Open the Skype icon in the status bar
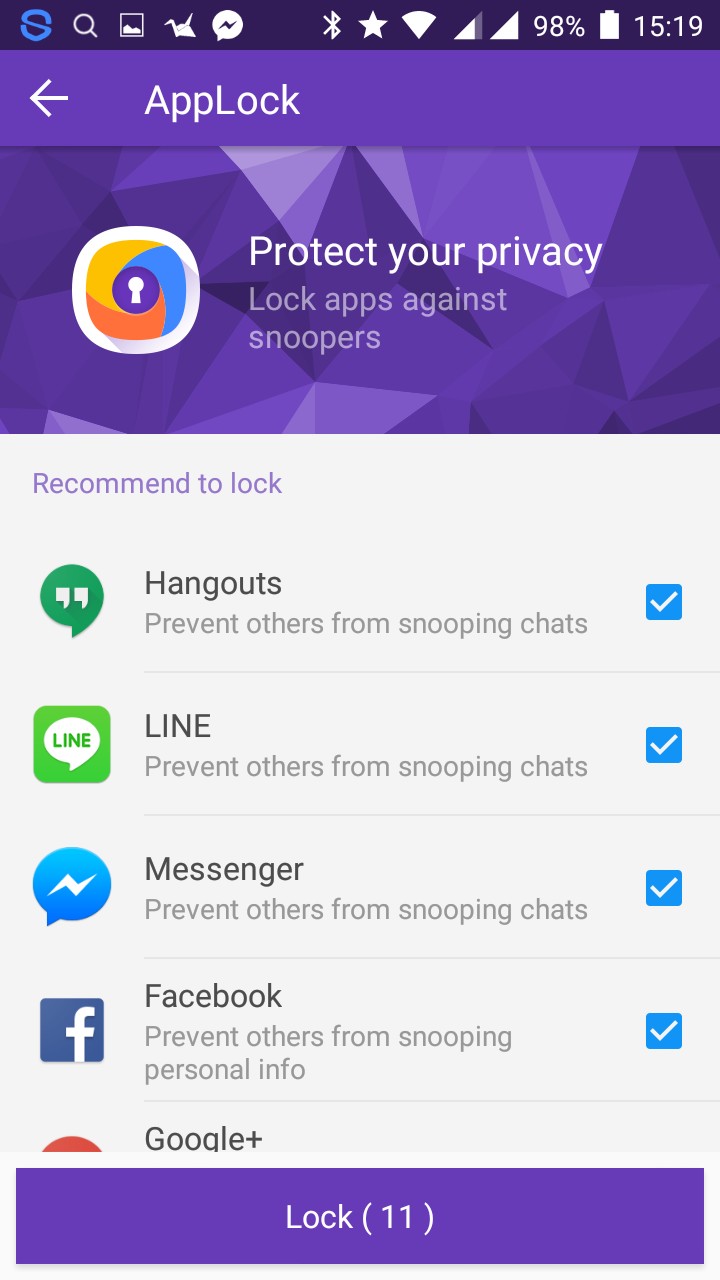The width and height of the screenshot is (720, 1280). 36,24
